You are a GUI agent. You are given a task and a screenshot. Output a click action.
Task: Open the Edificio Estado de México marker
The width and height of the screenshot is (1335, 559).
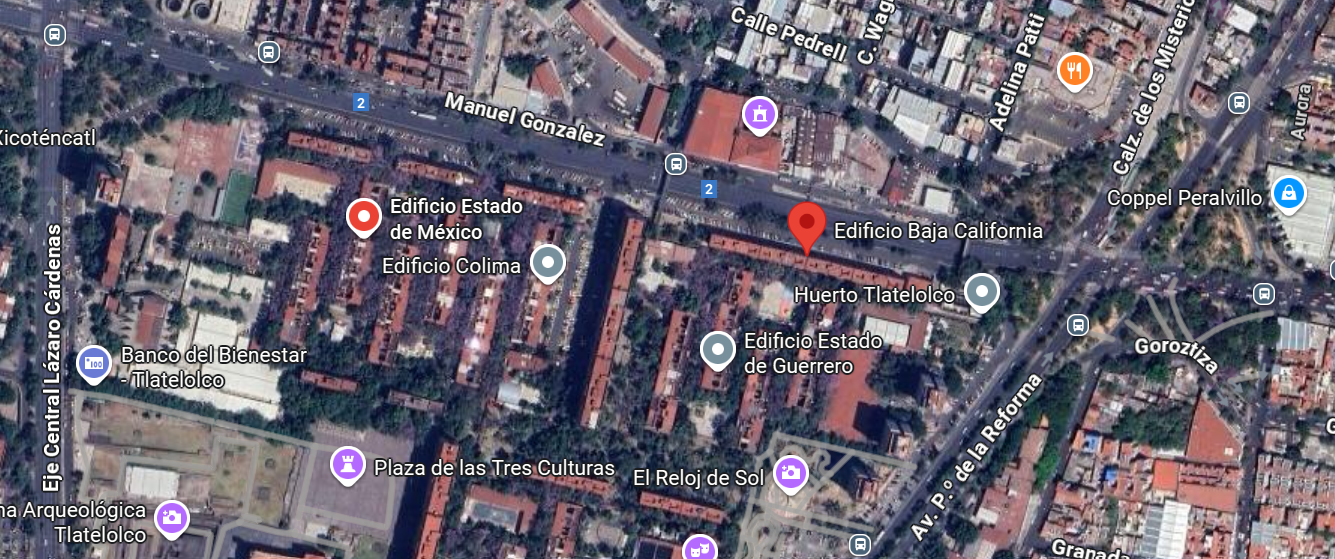point(364,216)
